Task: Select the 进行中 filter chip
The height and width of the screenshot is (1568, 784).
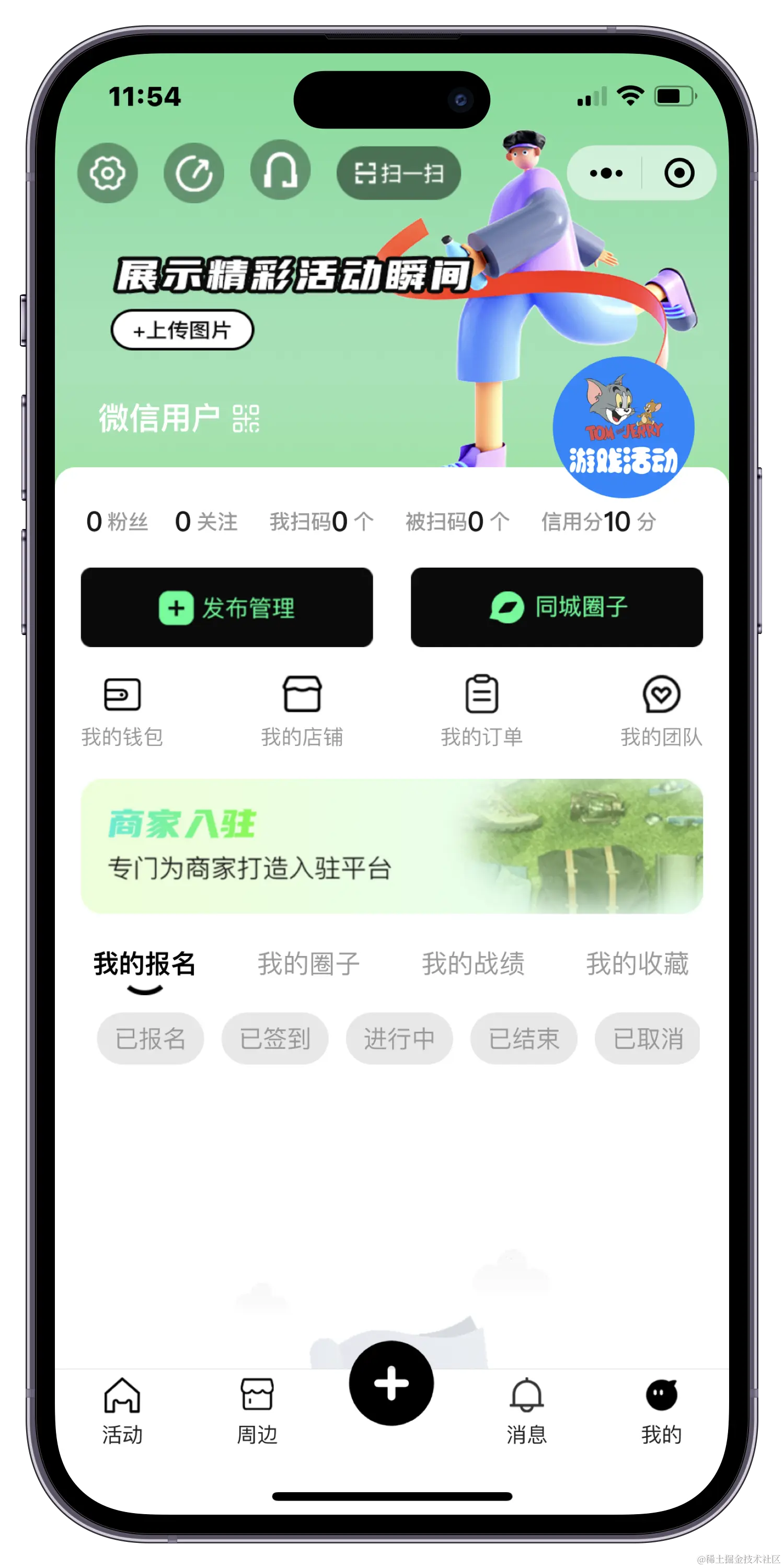Action: (x=399, y=1039)
